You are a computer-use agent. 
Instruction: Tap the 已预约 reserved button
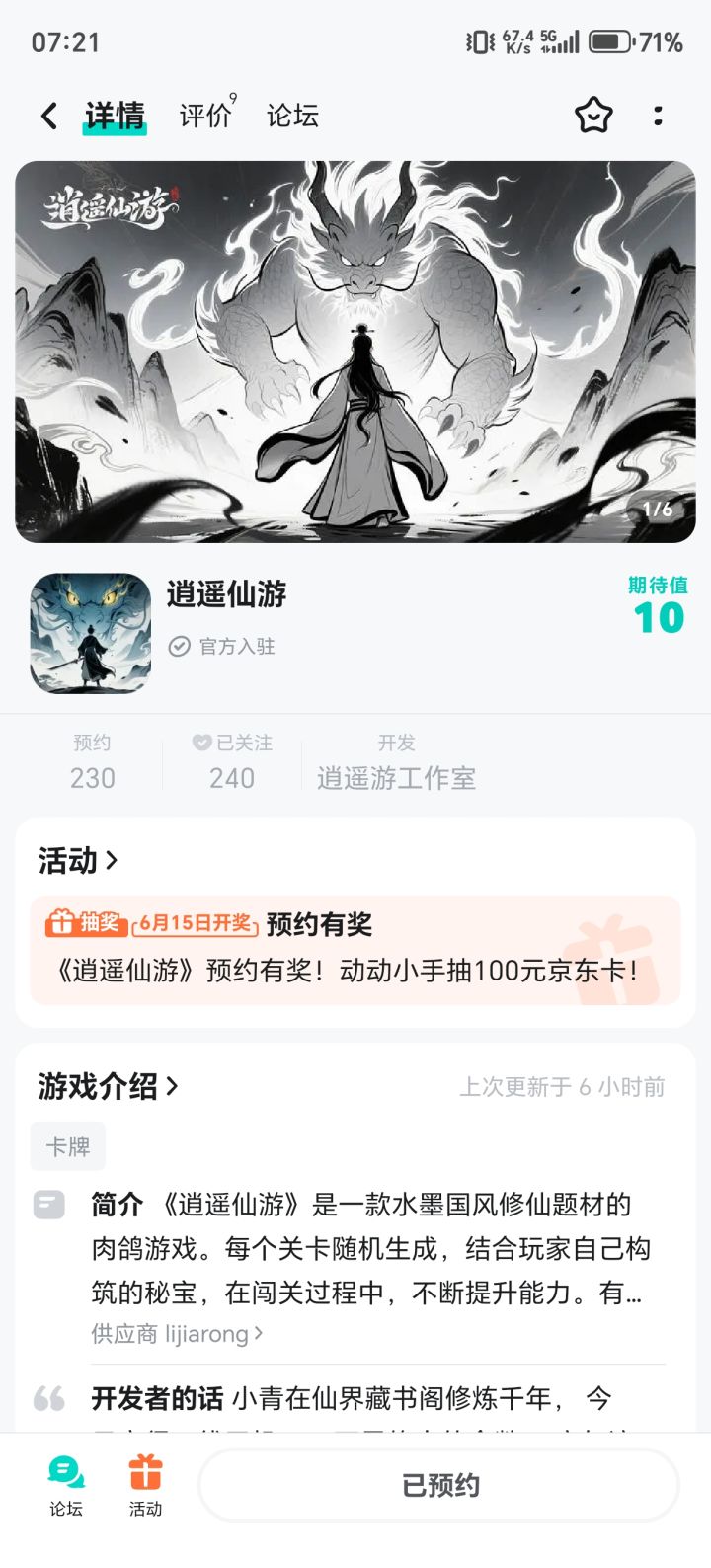[x=437, y=1485]
